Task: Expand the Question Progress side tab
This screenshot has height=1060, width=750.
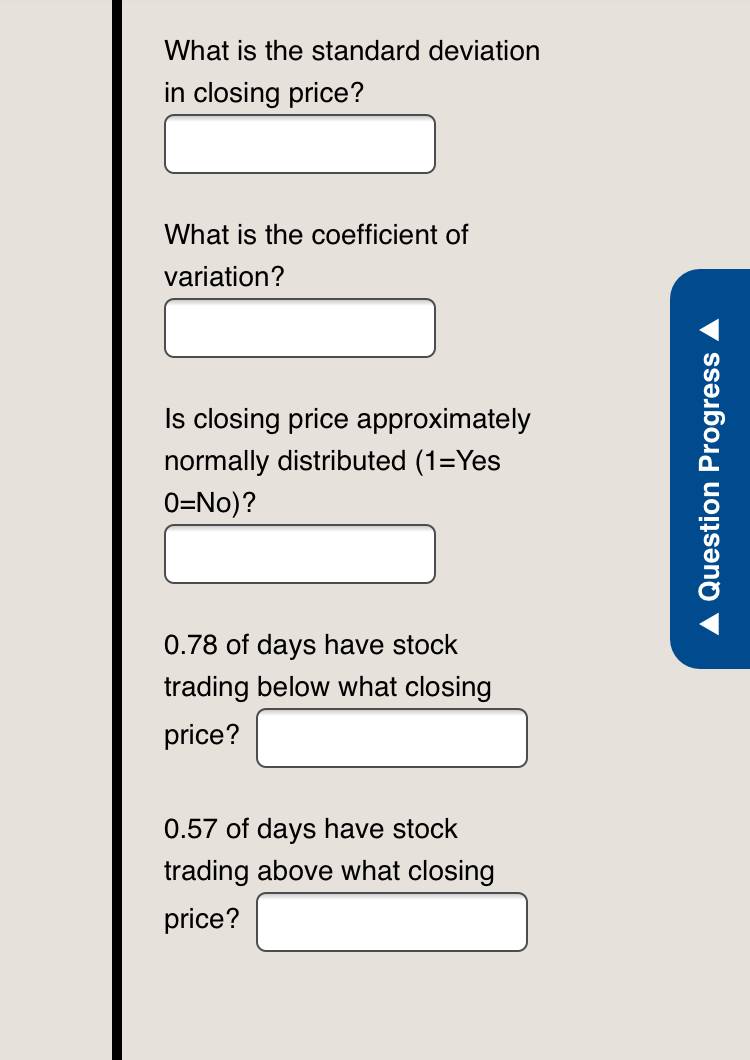Action: (710, 469)
